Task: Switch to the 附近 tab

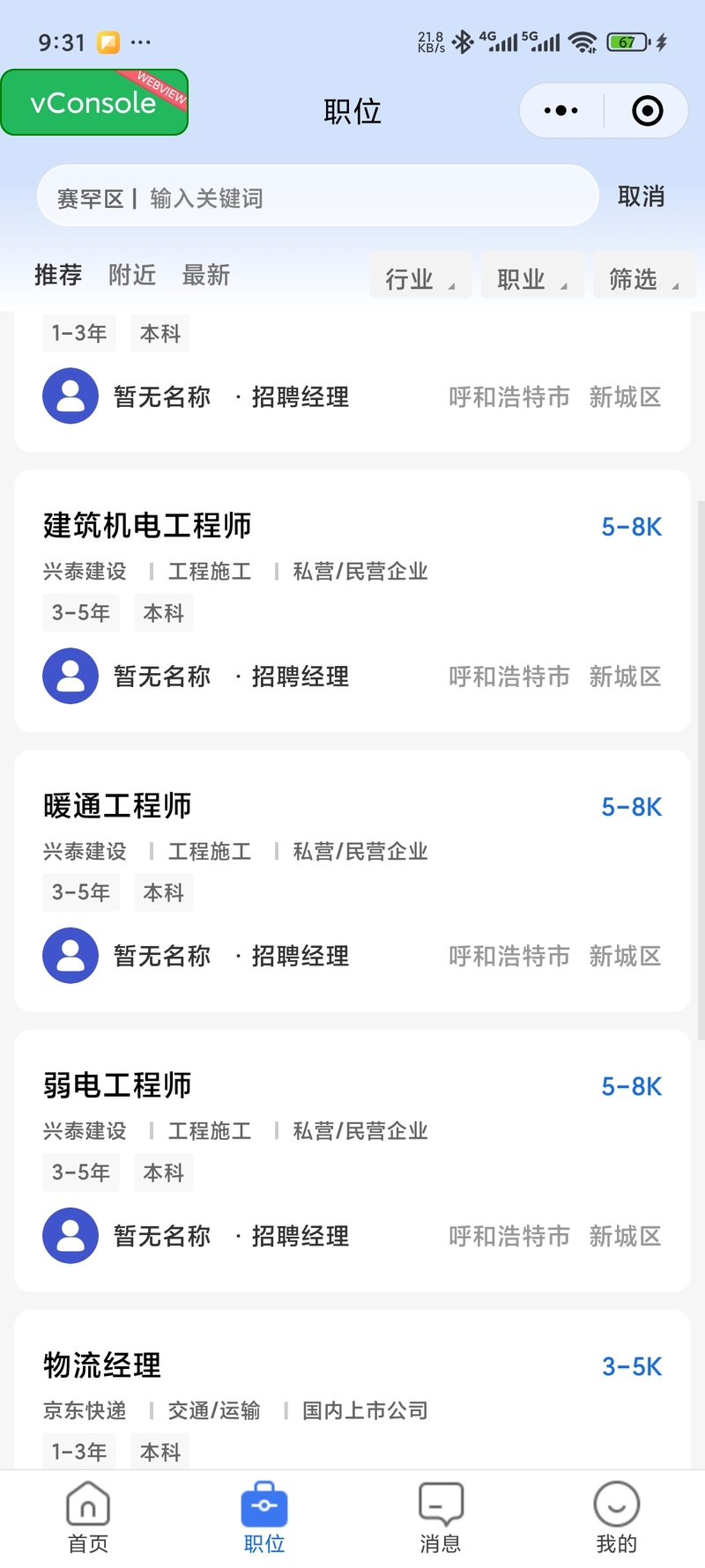Action: point(132,275)
